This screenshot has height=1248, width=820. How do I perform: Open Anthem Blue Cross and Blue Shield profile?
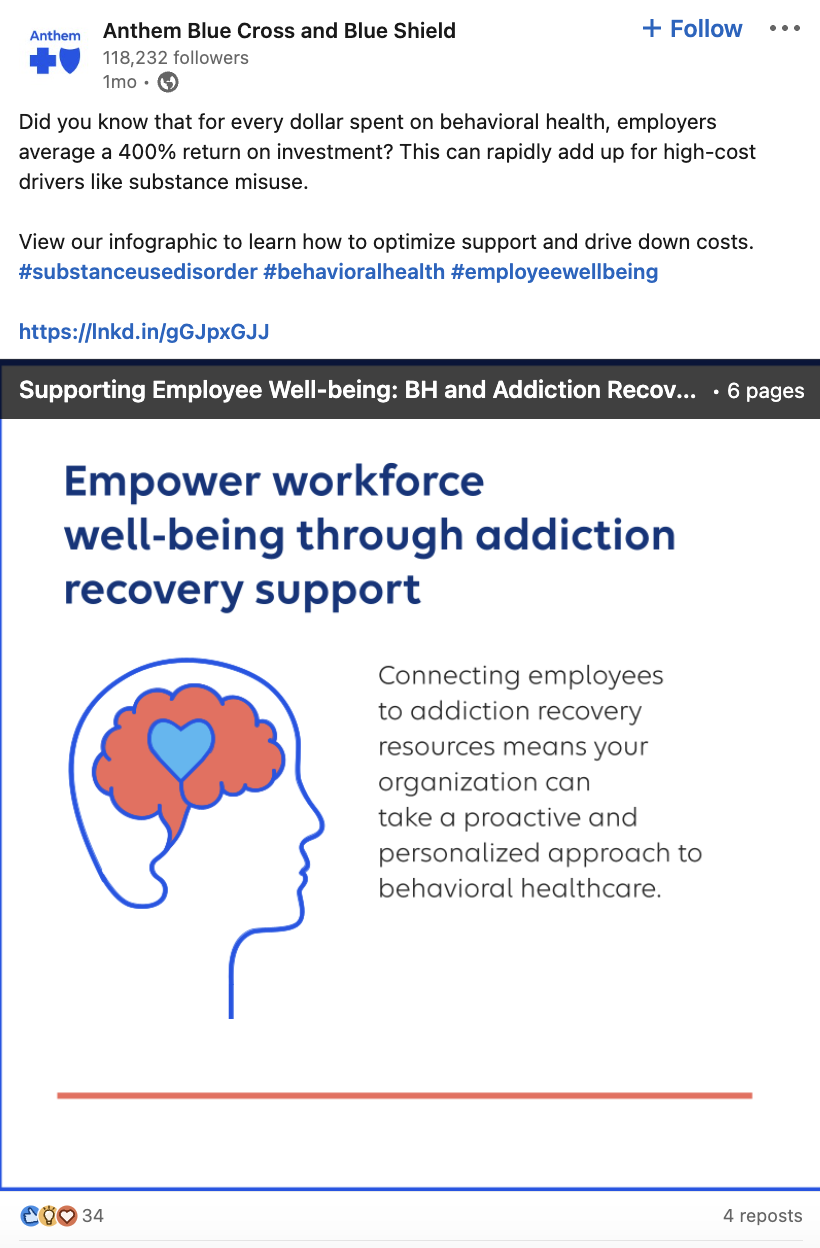279,31
